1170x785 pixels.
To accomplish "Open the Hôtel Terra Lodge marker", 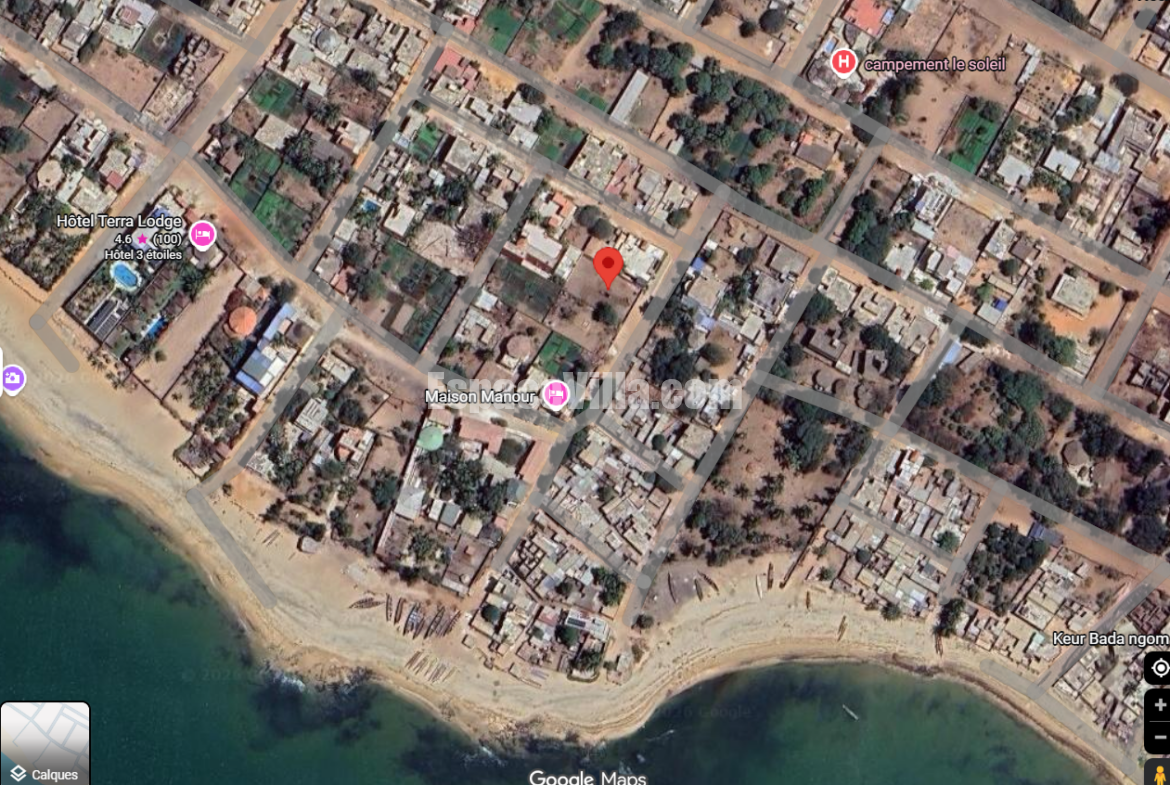I will [x=203, y=234].
